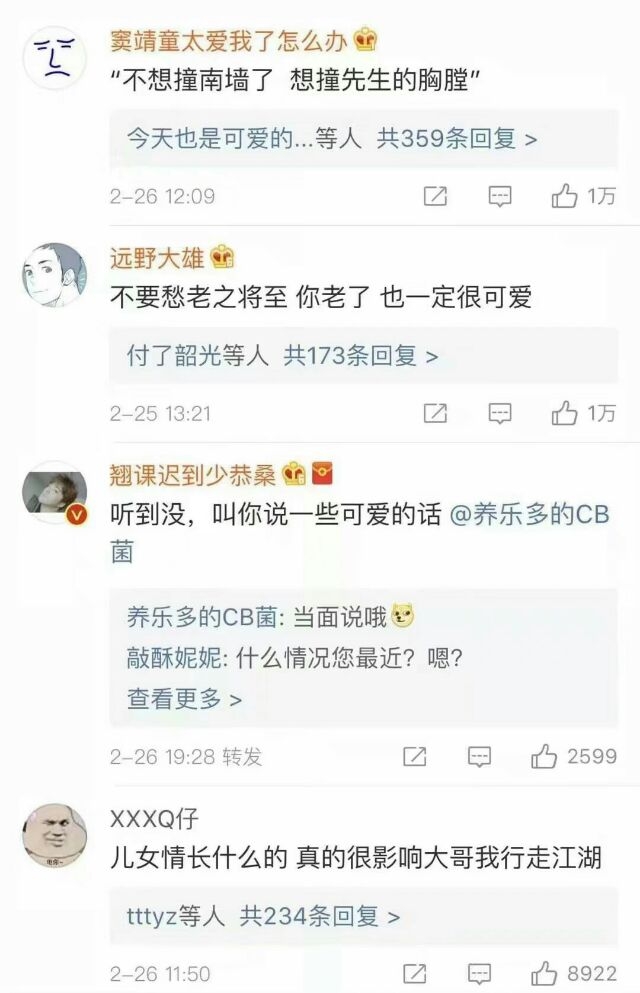Like 窦靖童太爱我了怎么办's comment

[566, 196]
